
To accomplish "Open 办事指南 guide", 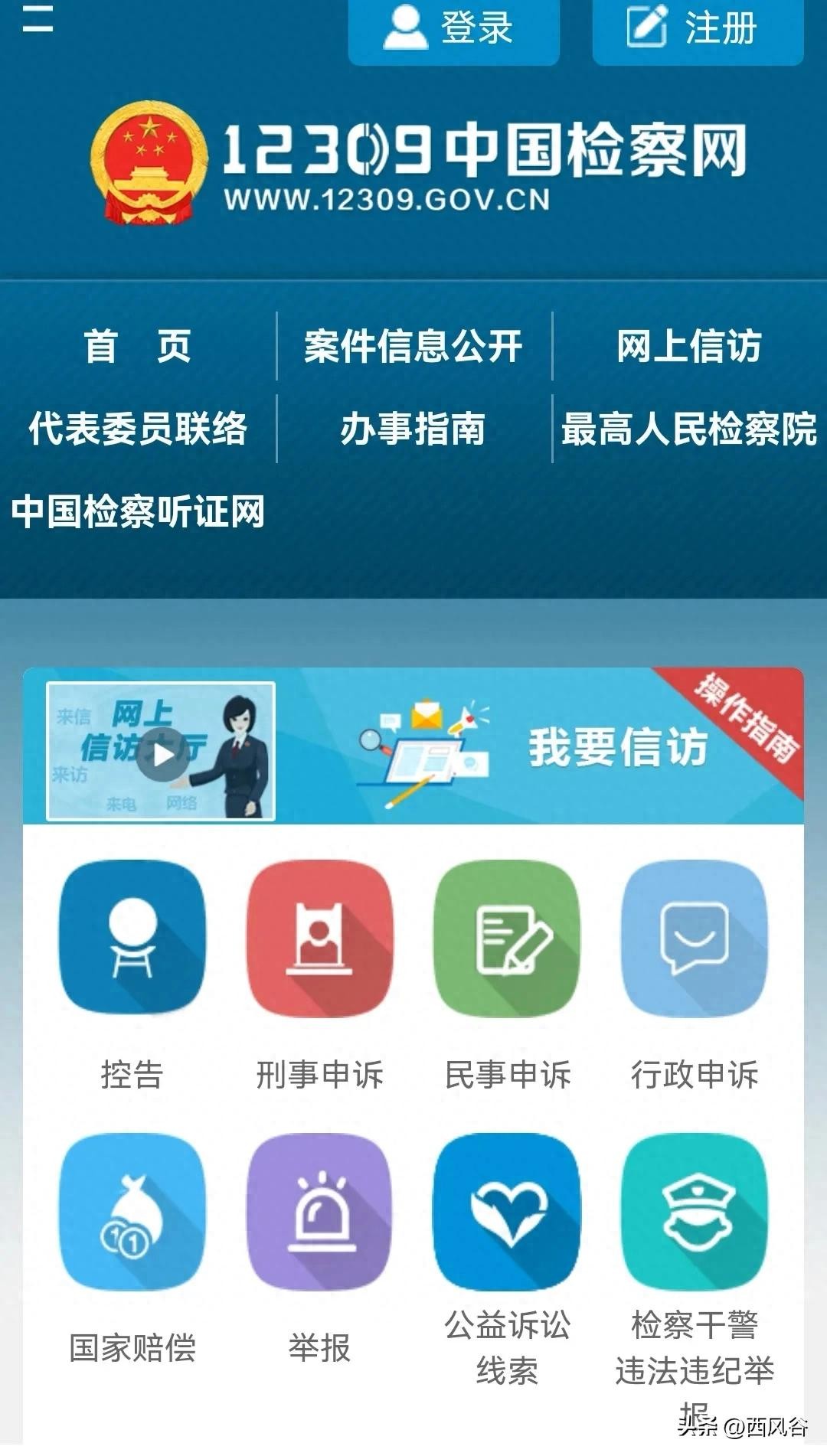I will (x=413, y=429).
